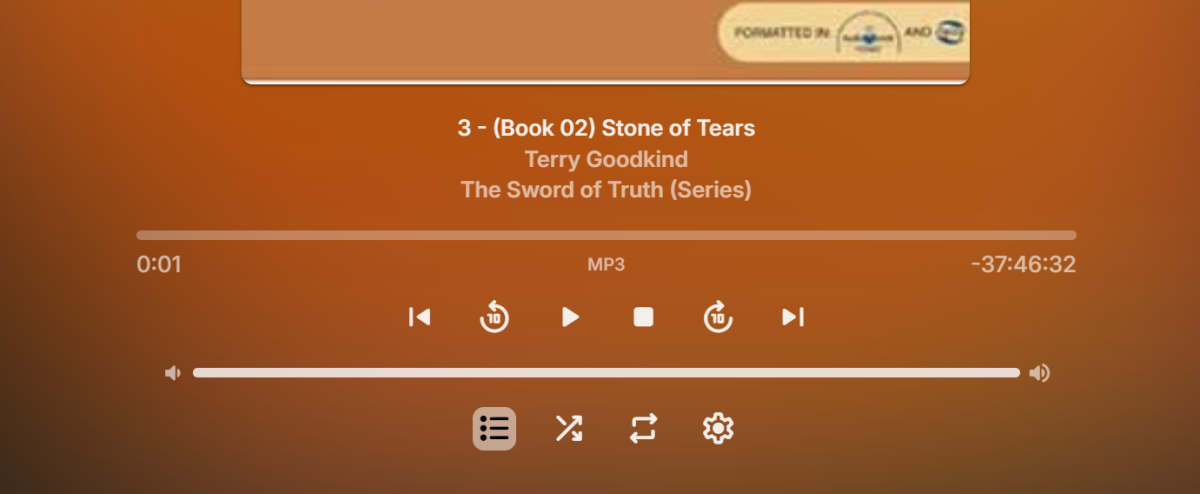Open the artist Terry Goodkind

(606, 159)
